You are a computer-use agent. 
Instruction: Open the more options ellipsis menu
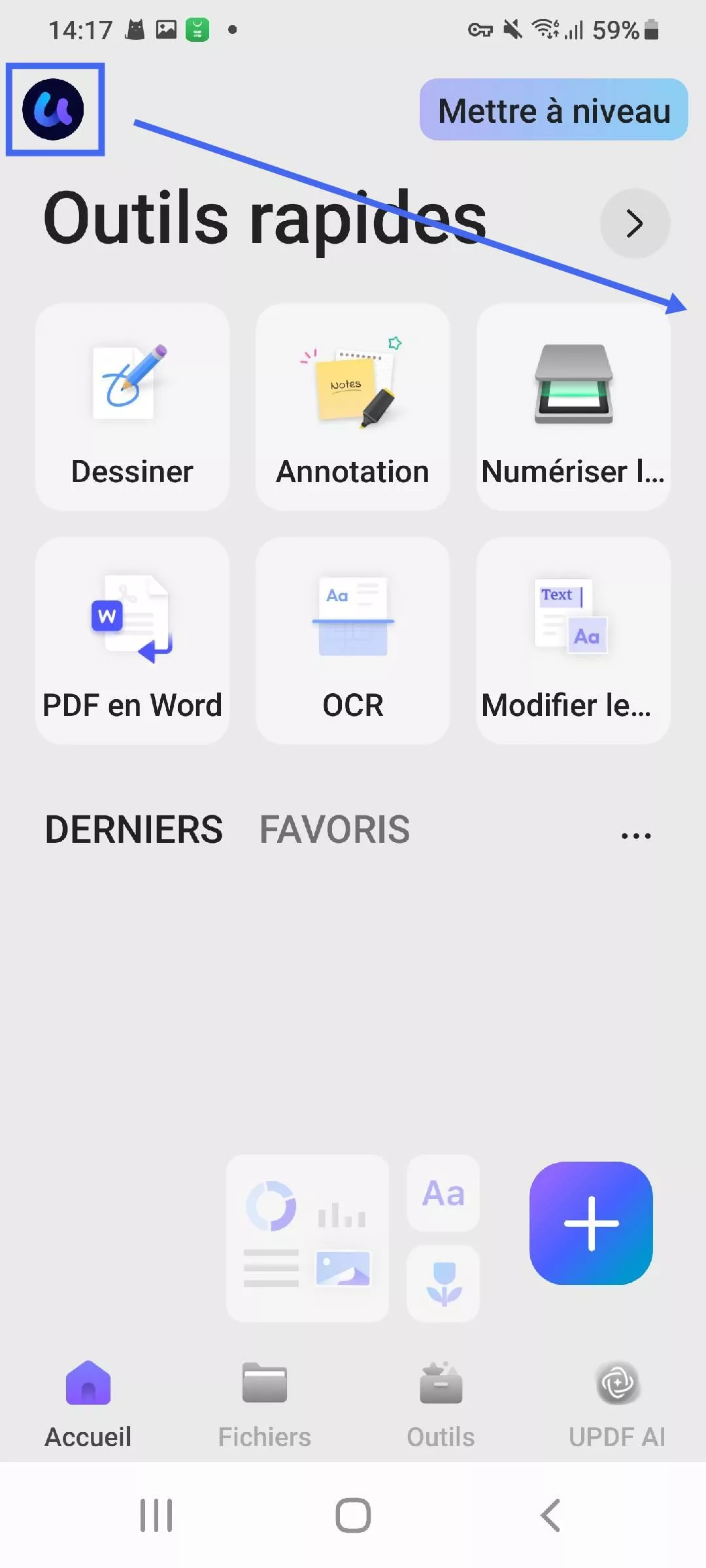[x=635, y=834]
